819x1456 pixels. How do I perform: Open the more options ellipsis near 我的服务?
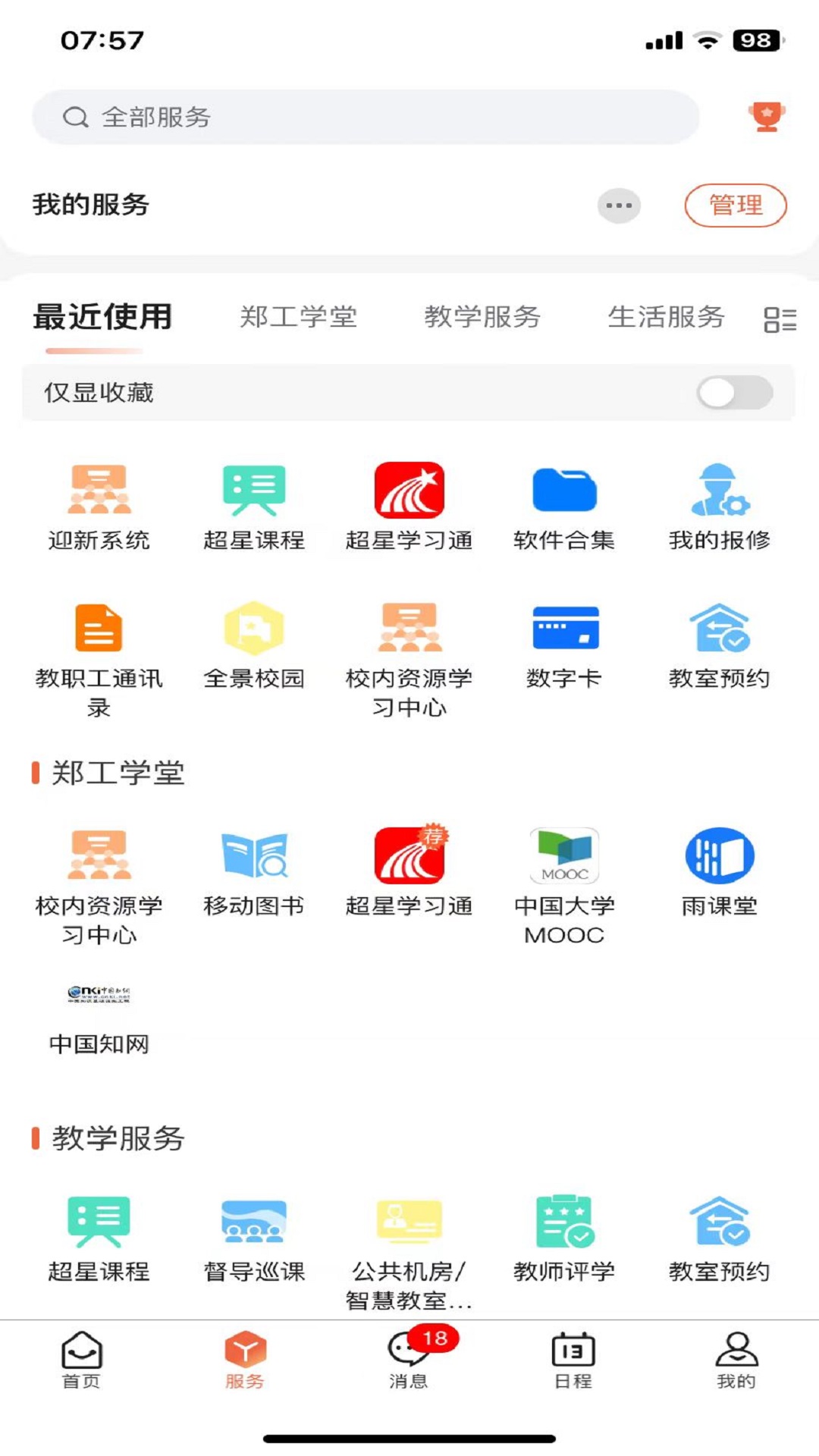pyautogui.click(x=619, y=205)
